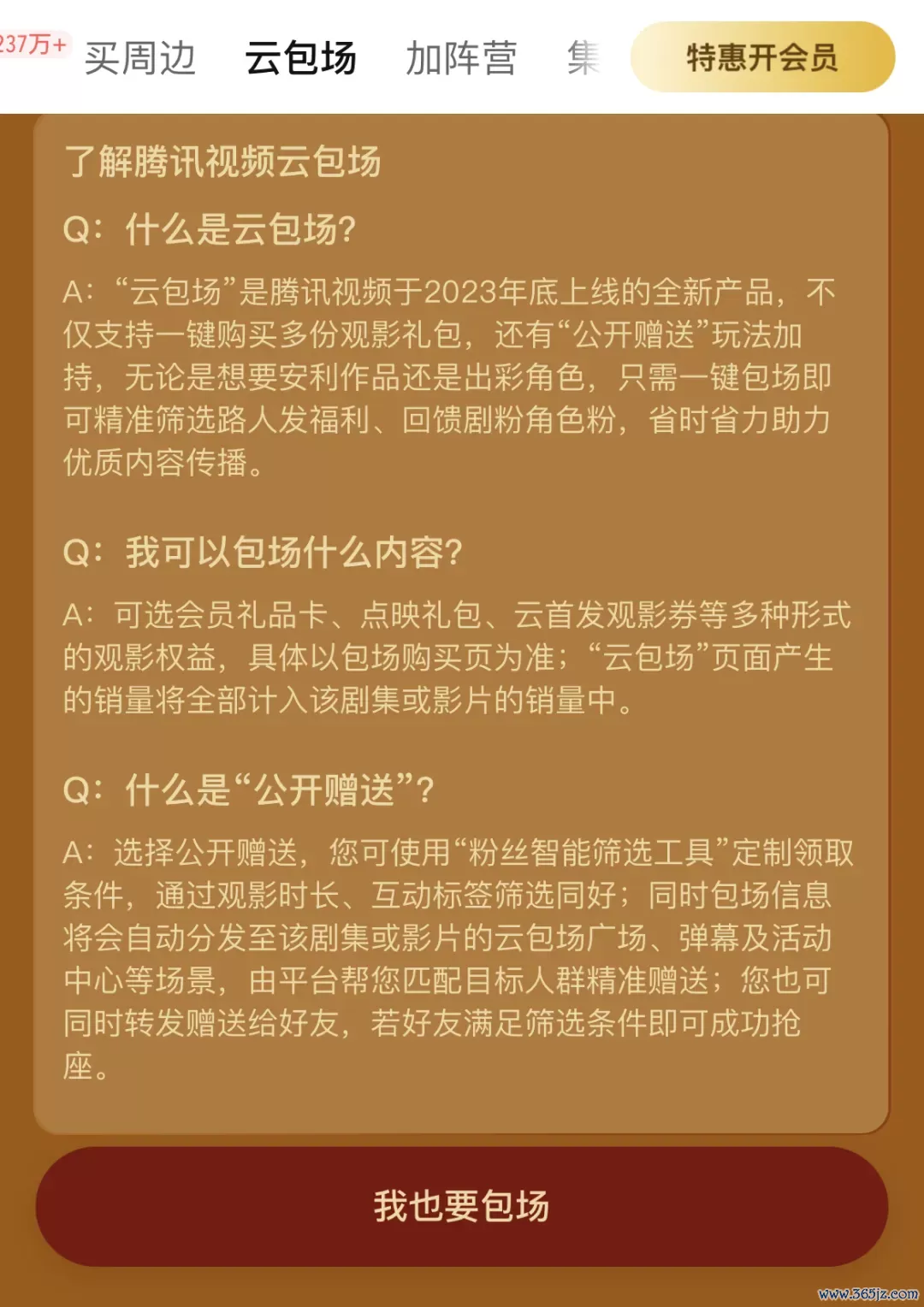Select the 云包场 tab

click(x=300, y=58)
